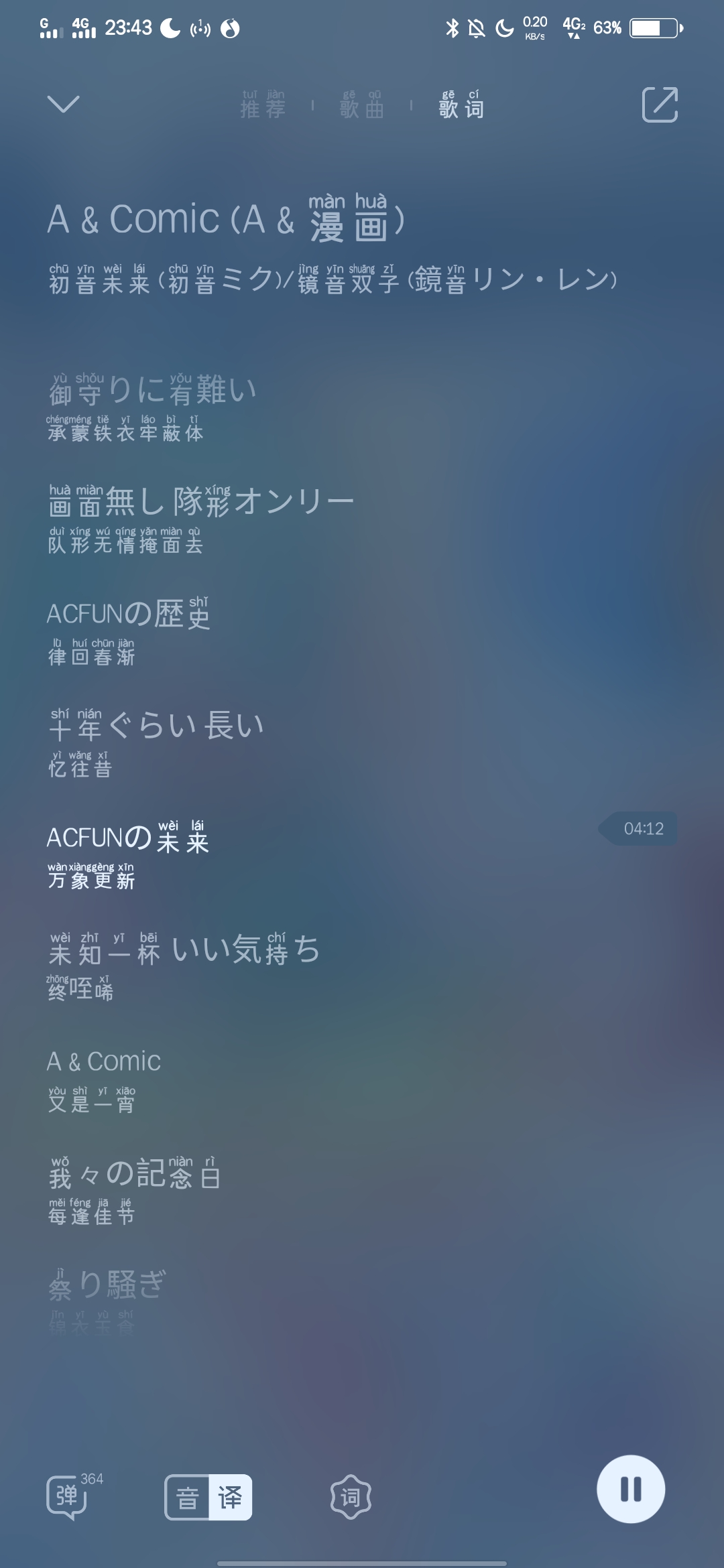The image size is (724, 1568).
Task: Open the 弹 bullet comments button
Action: [67, 1496]
